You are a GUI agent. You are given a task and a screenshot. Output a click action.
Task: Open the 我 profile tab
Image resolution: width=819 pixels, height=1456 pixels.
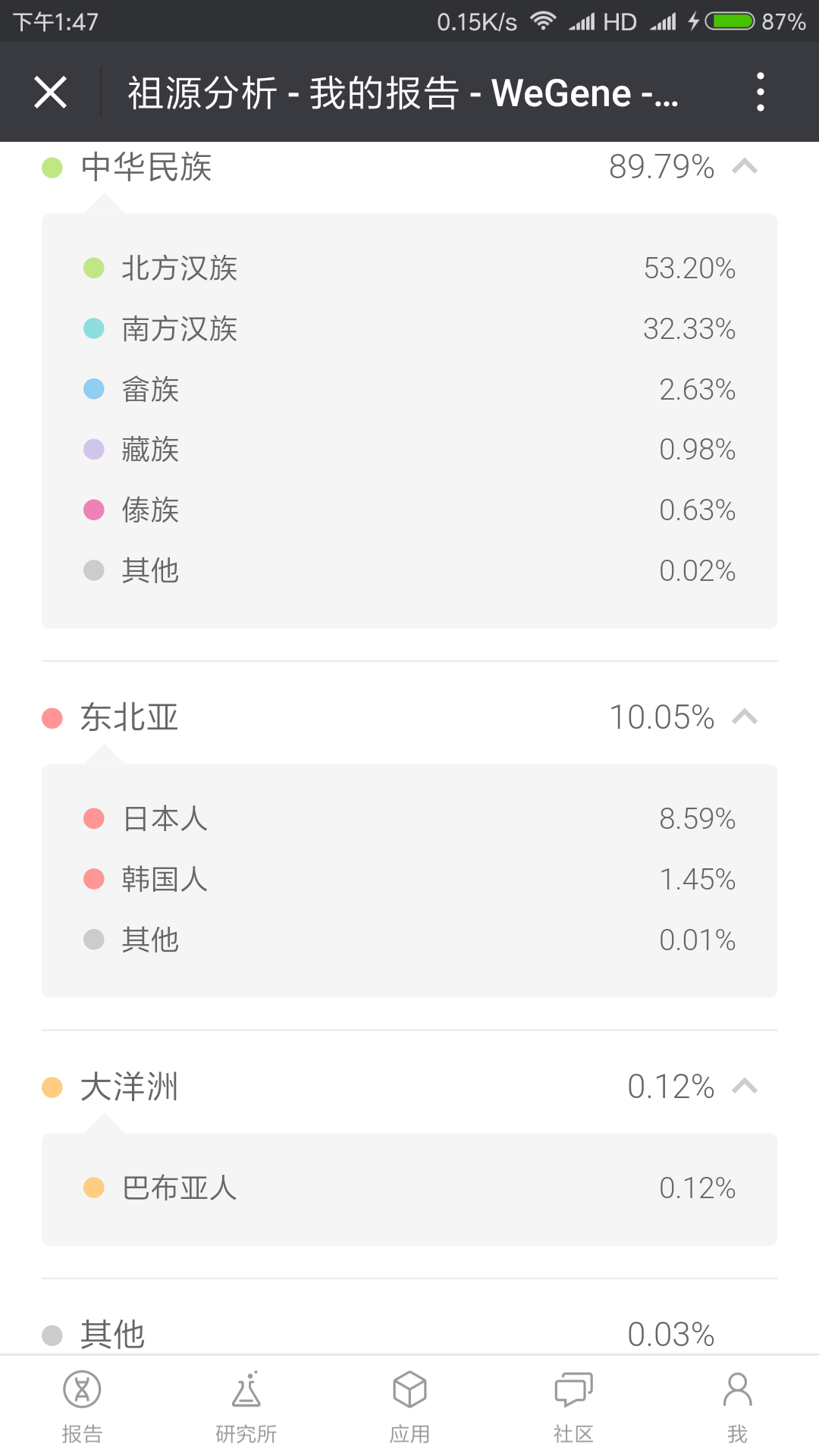coord(737,1407)
